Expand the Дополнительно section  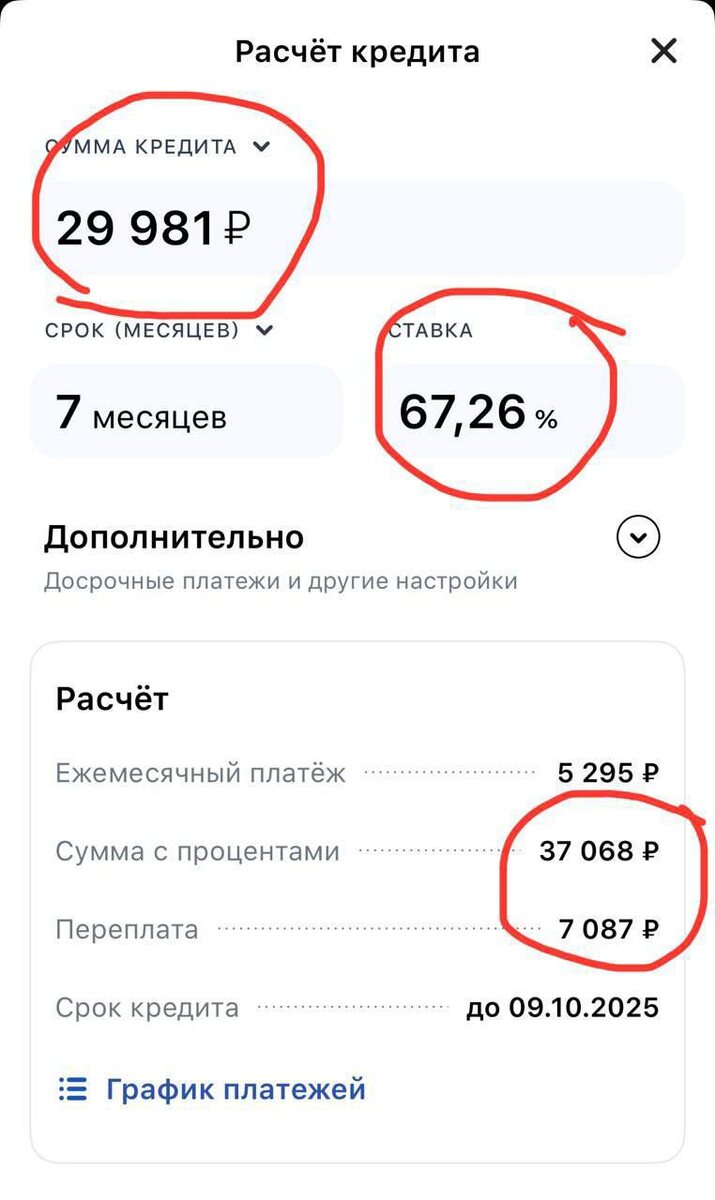(639, 539)
